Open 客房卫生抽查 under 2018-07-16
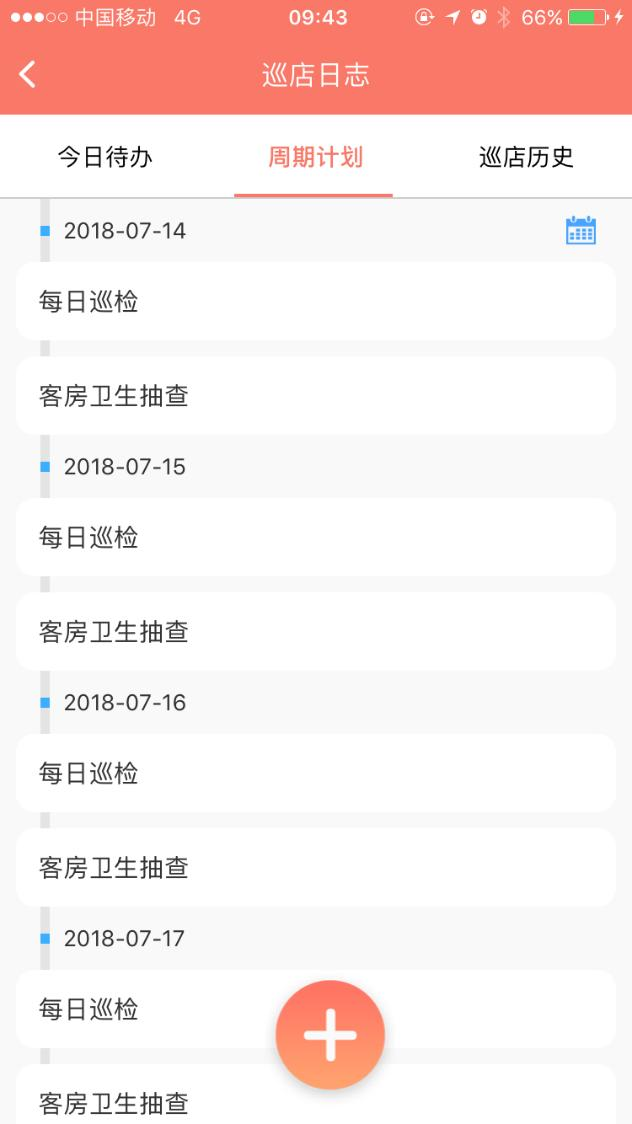 tap(316, 867)
